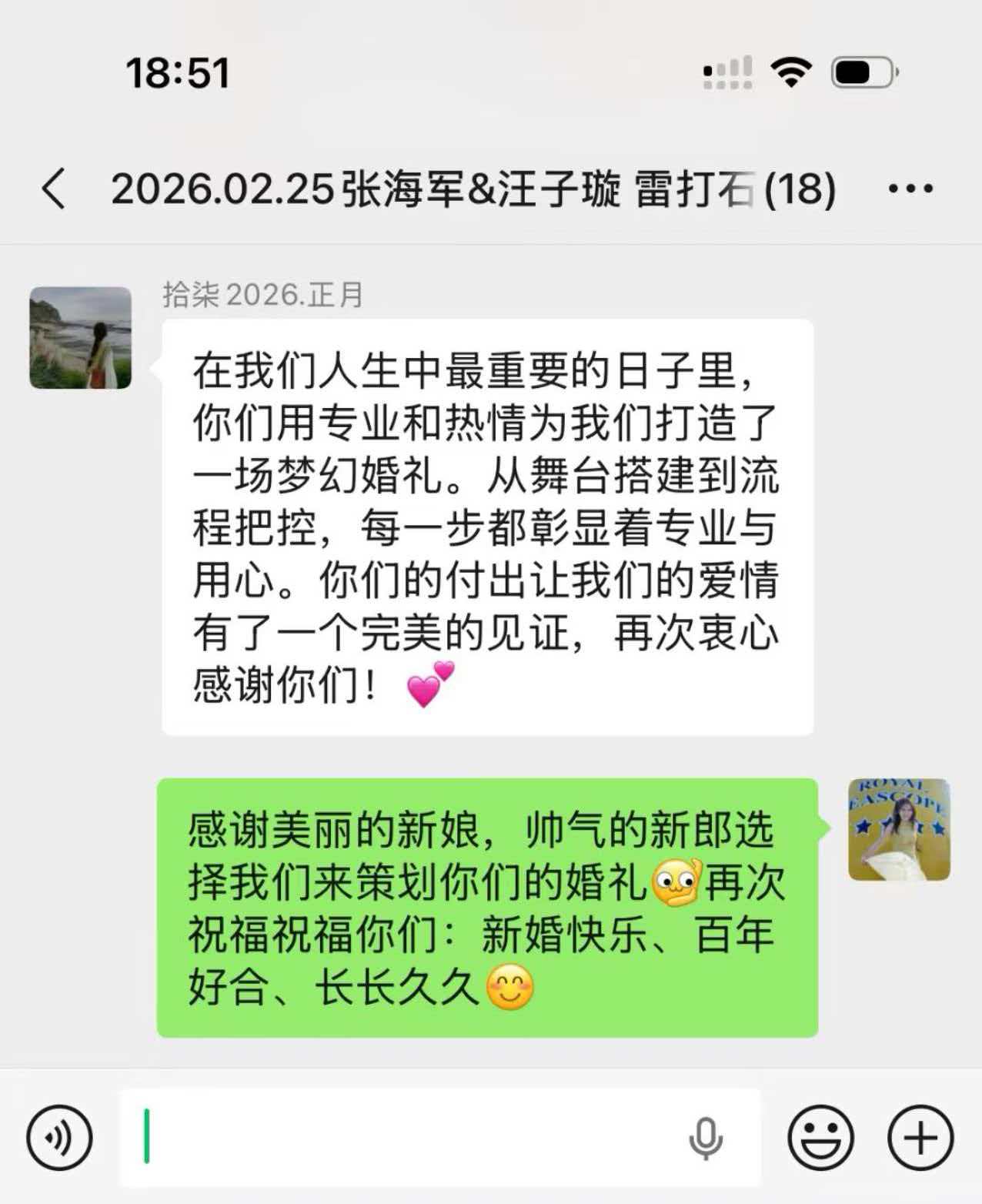Open my own avatar profile
The width and height of the screenshot is (982, 1204).
pos(899,829)
